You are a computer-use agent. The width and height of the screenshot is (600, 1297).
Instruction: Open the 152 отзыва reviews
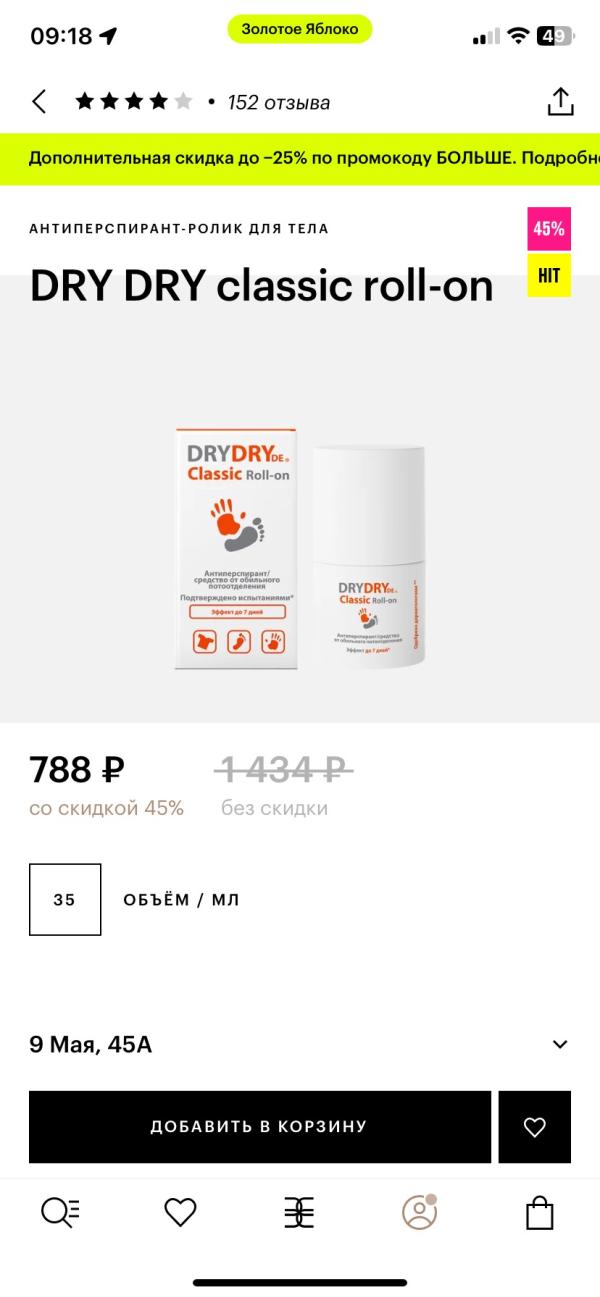tap(278, 102)
